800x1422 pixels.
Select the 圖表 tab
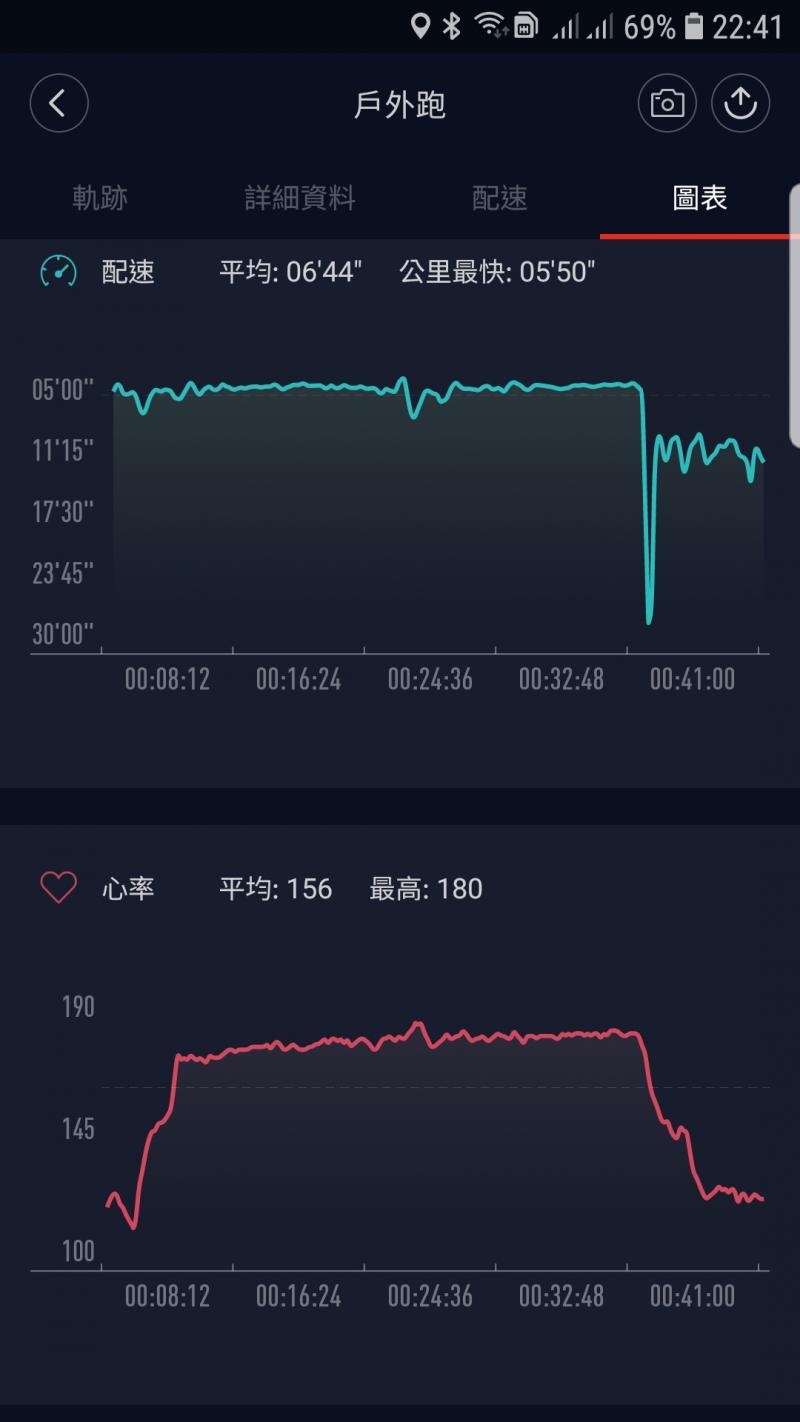(699, 198)
